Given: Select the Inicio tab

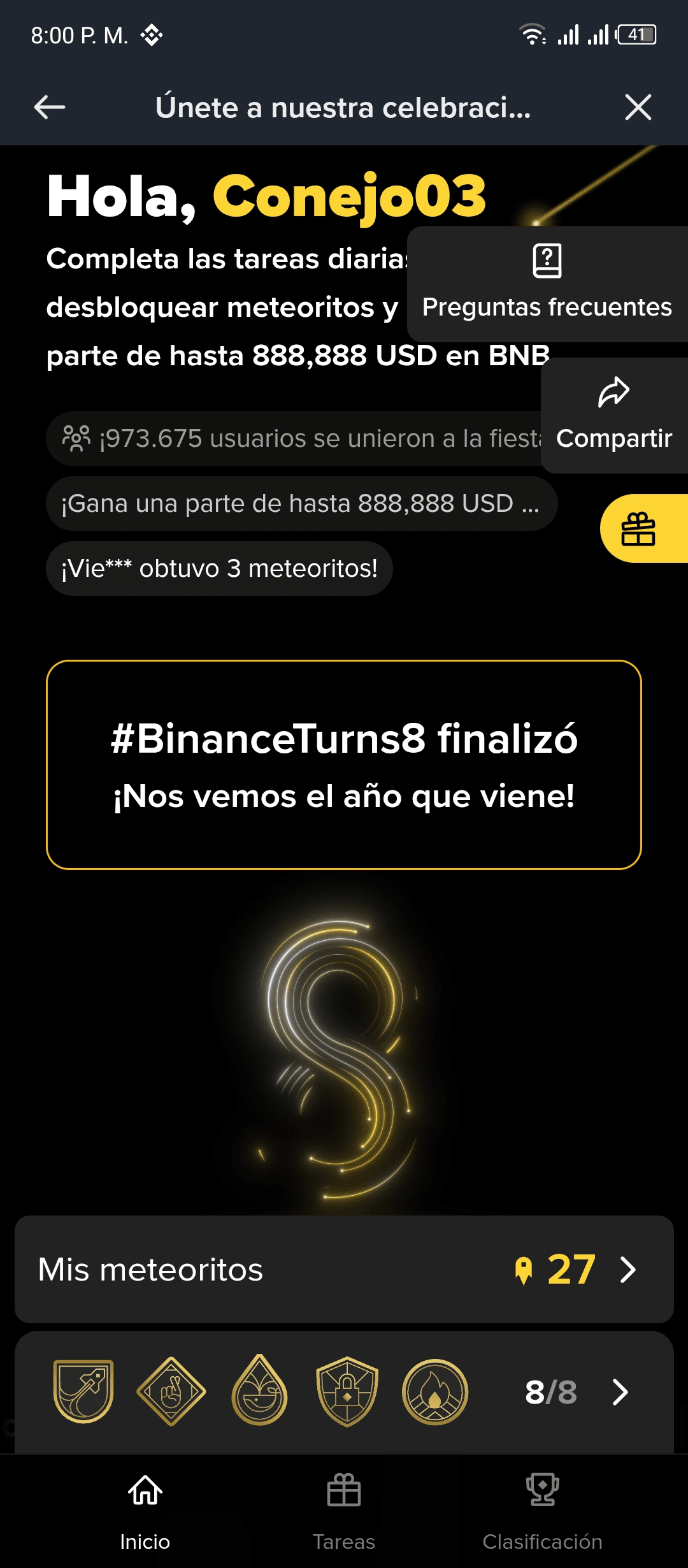Looking at the screenshot, I should tap(145, 1509).
